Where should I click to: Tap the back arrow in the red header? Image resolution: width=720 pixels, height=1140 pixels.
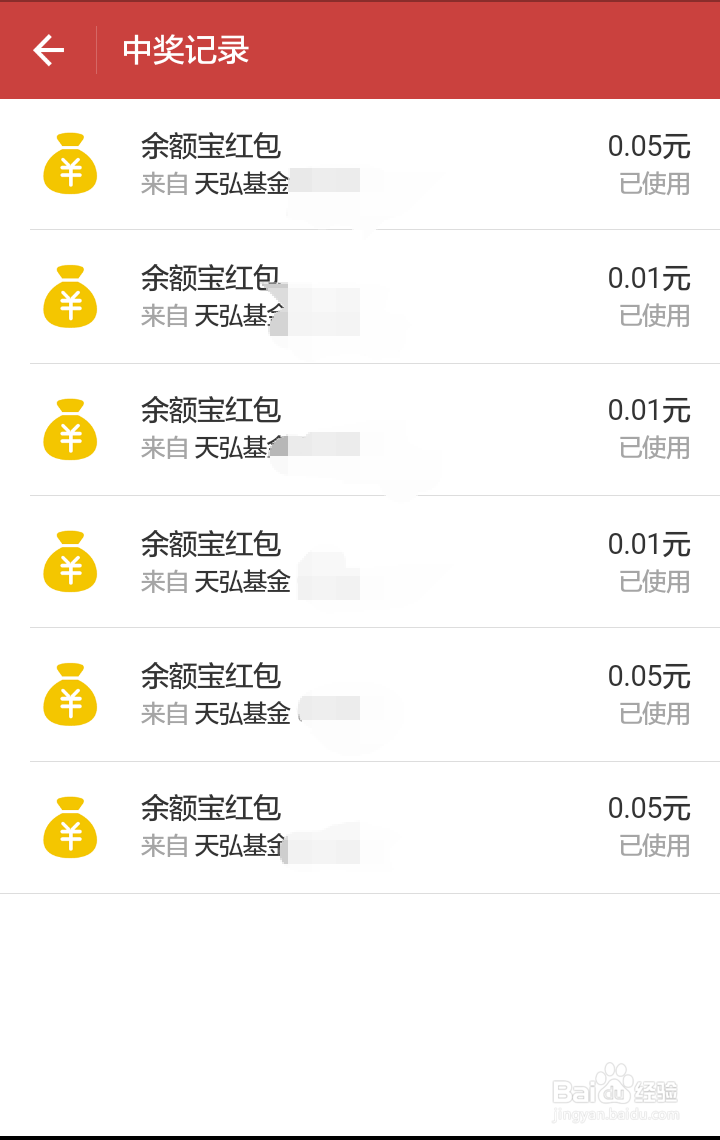pyautogui.click(x=47, y=49)
